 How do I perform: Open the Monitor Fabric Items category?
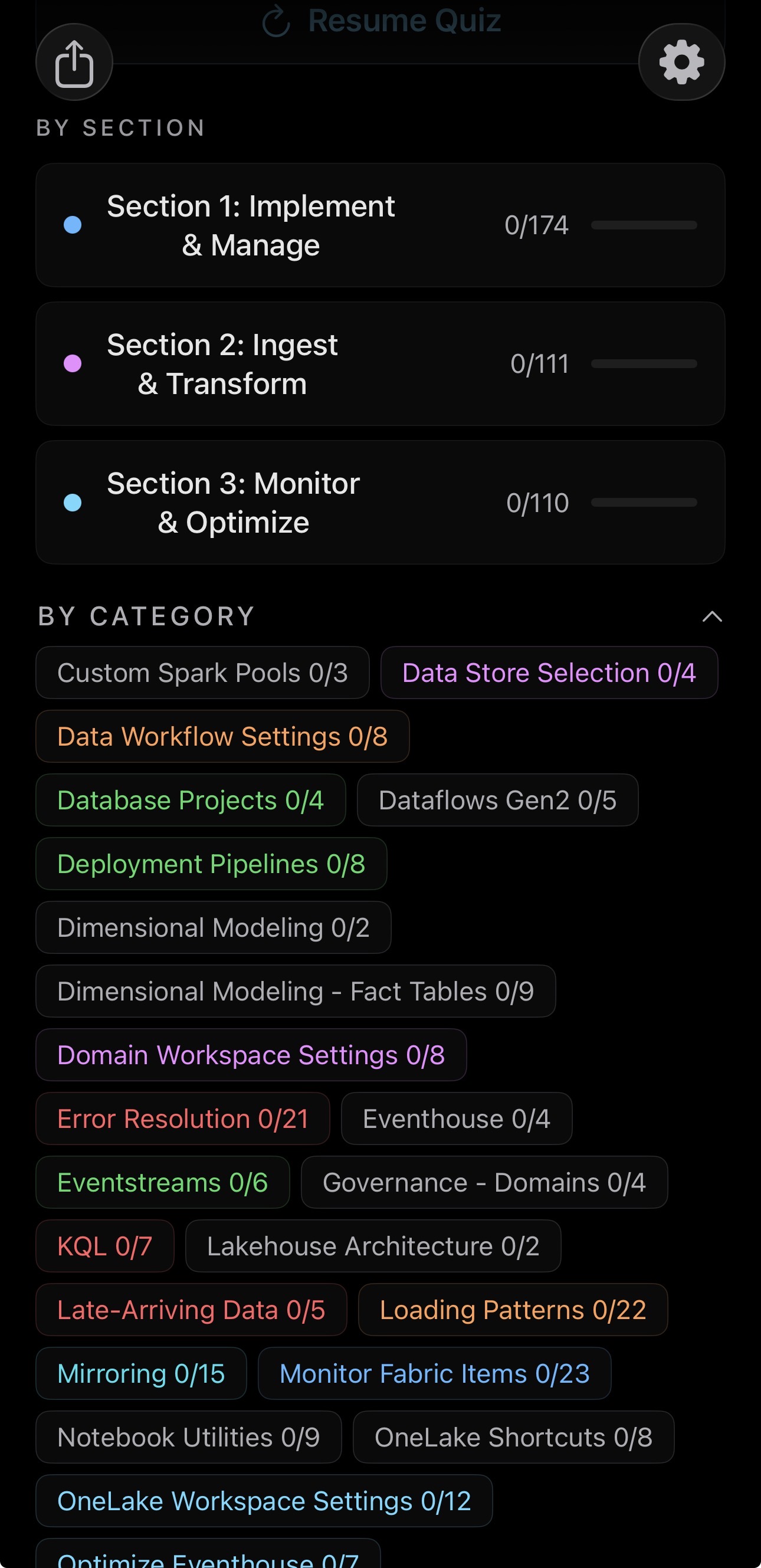434,1373
